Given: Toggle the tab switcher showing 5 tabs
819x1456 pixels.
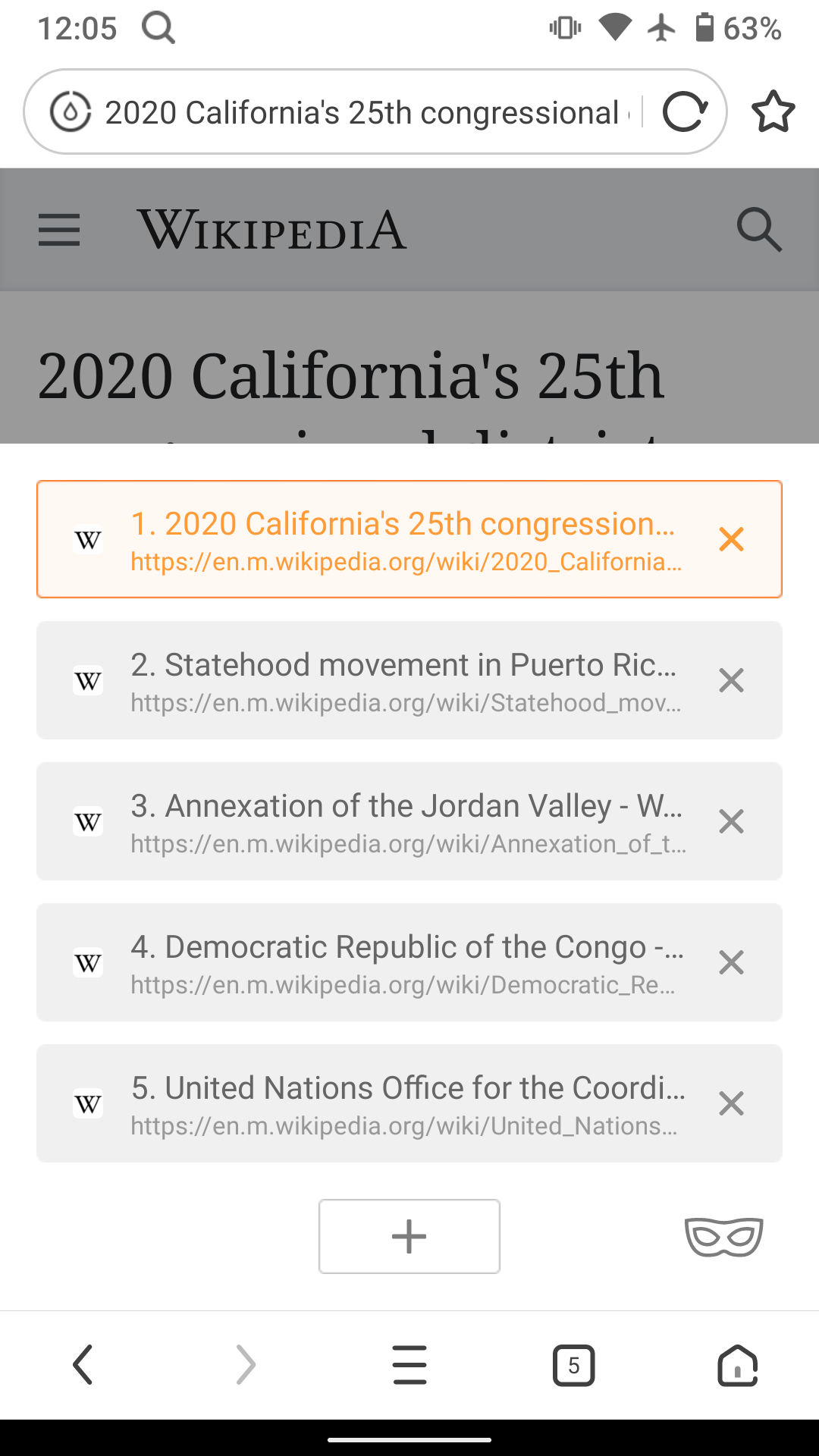Looking at the screenshot, I should tap(573, 1365).
